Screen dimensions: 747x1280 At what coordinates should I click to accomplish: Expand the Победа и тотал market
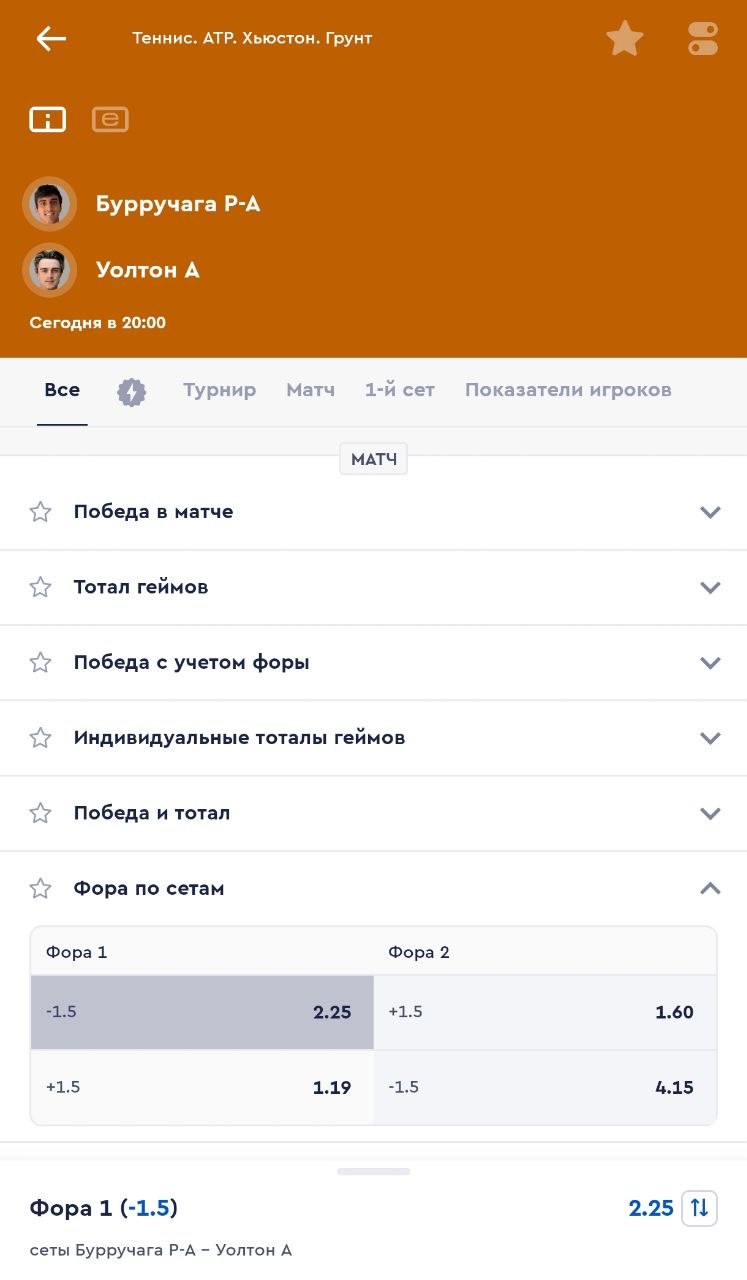pos(710,813)
